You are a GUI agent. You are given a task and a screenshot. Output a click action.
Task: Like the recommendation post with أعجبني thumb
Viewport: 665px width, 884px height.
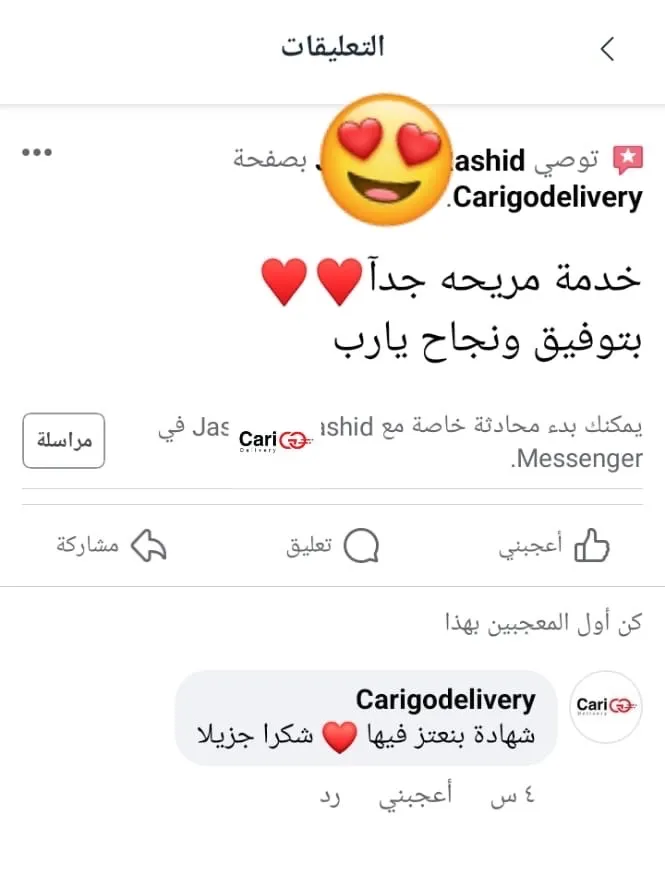point(554,546)
